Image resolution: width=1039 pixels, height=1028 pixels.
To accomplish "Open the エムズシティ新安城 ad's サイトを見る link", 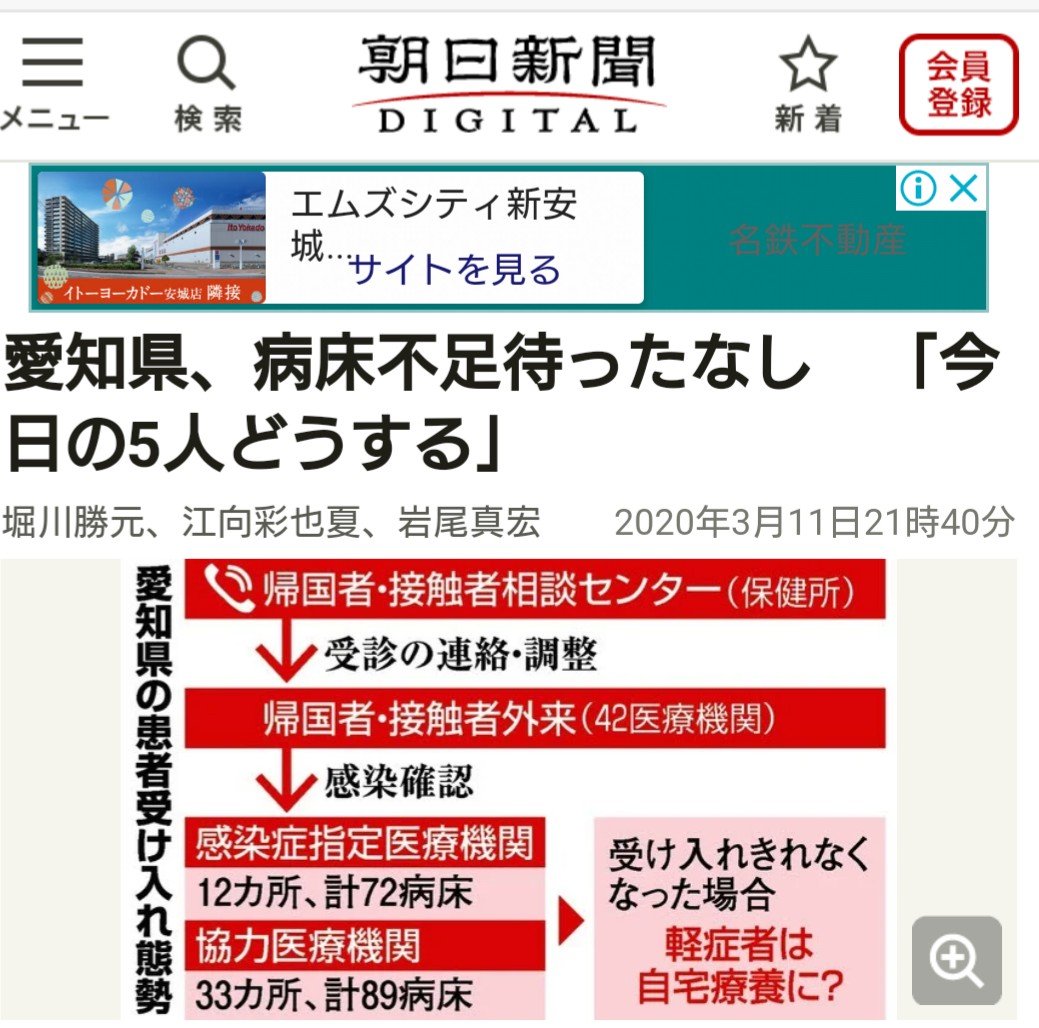I will (x=454, y=269).
